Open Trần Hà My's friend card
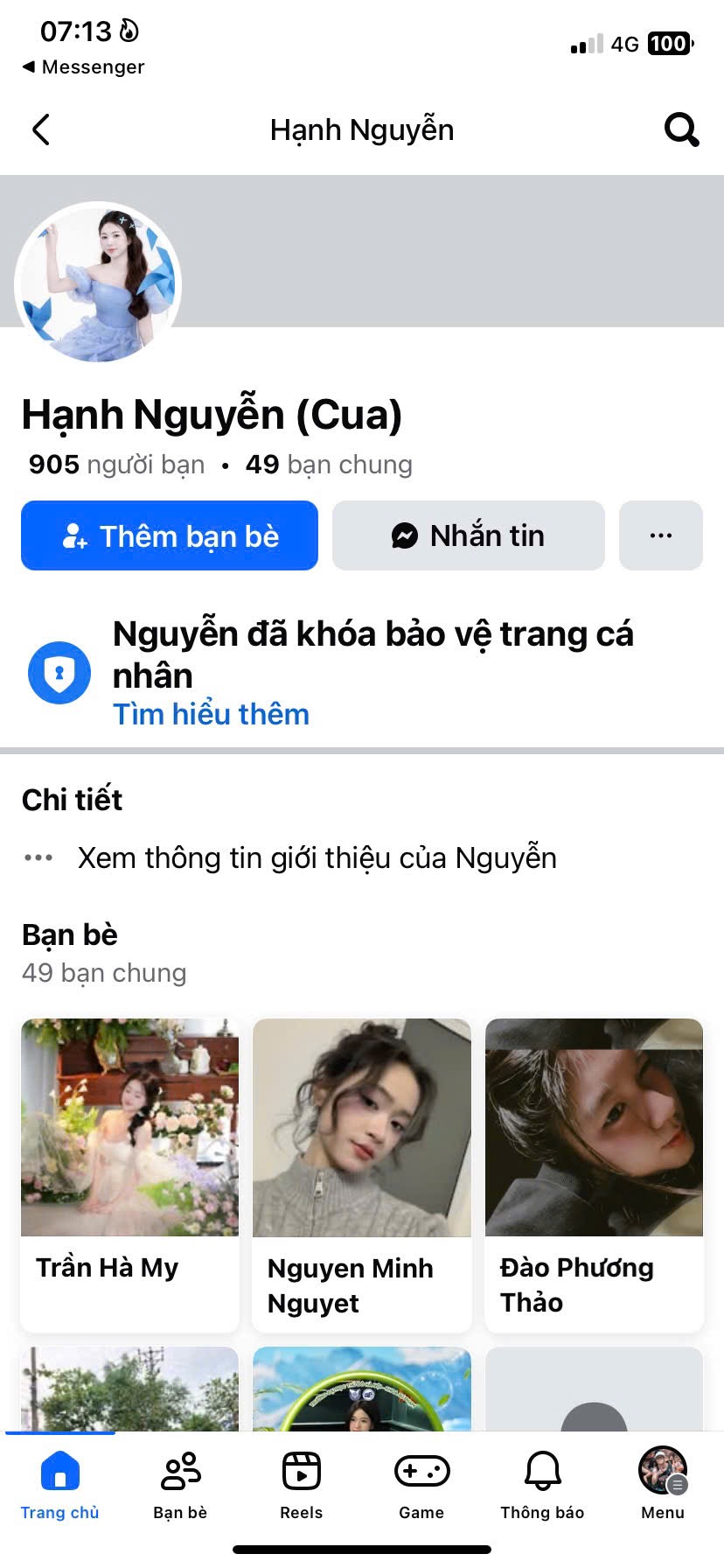Screen dimensions: 724x1568 pos(129,1172)
